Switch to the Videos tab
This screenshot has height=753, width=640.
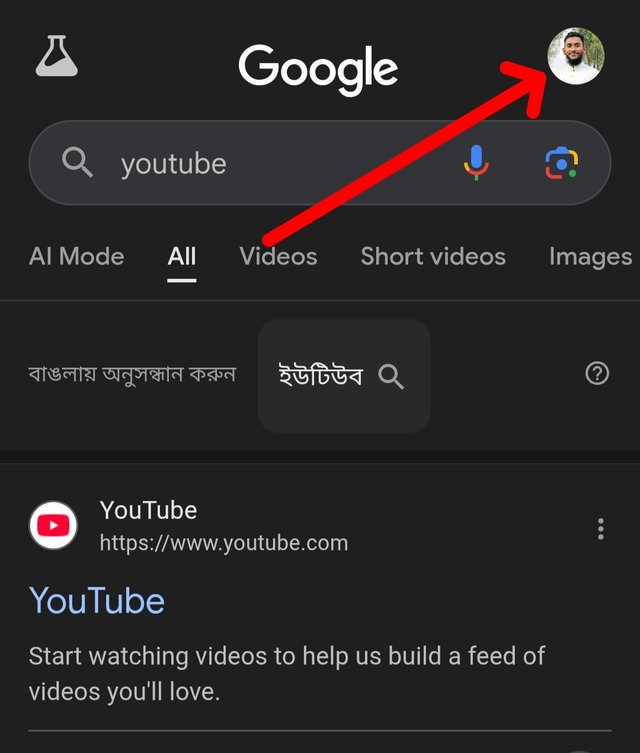click(x=278, y=256)
